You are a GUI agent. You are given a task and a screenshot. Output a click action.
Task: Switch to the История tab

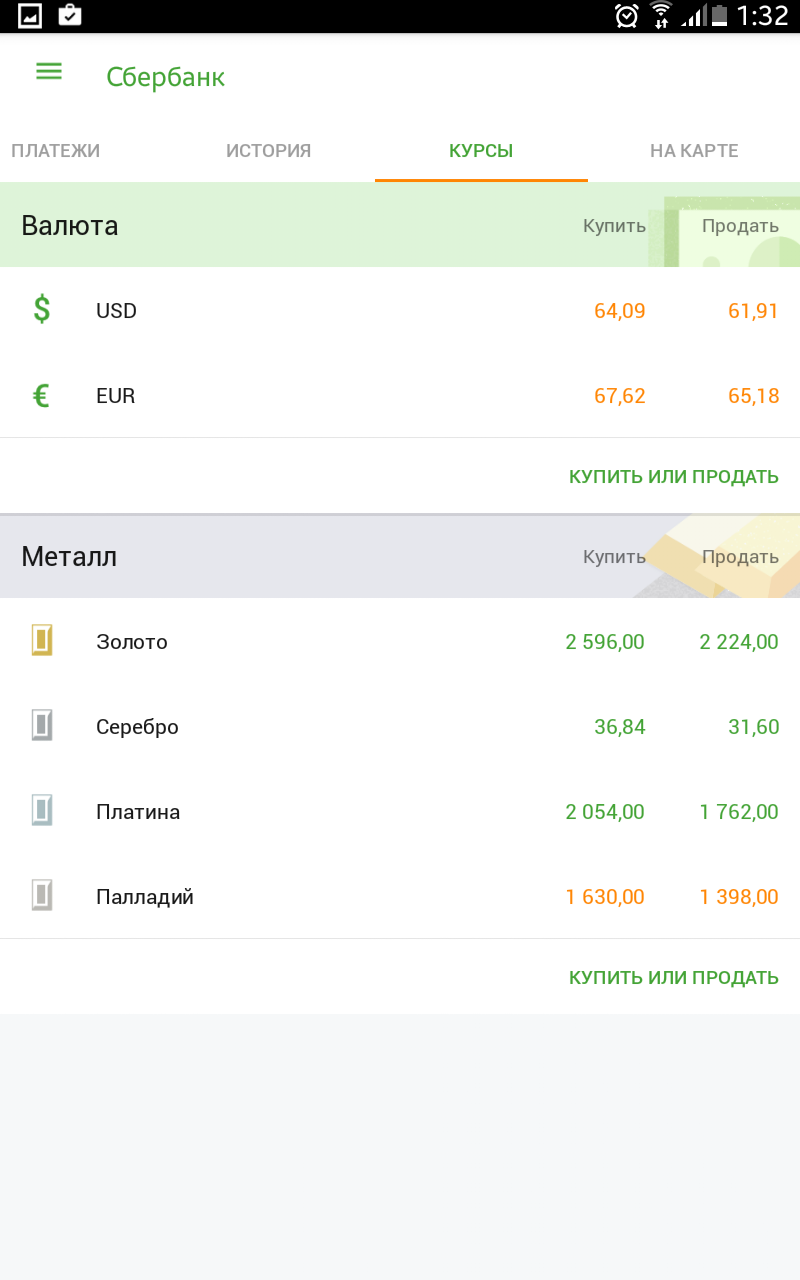point(268,151)
